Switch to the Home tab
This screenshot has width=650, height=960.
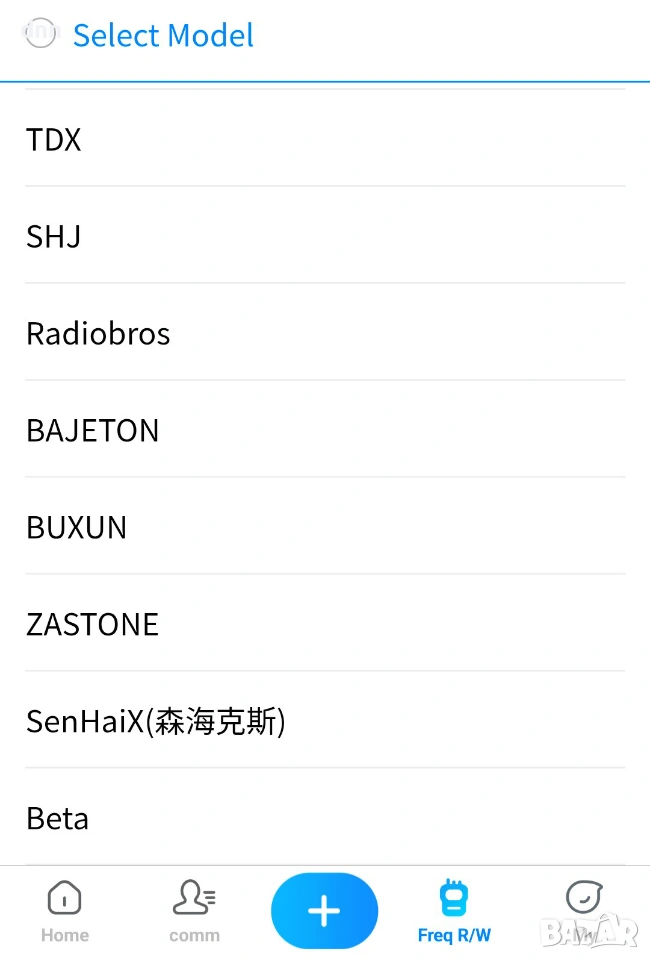pos(65,912)
